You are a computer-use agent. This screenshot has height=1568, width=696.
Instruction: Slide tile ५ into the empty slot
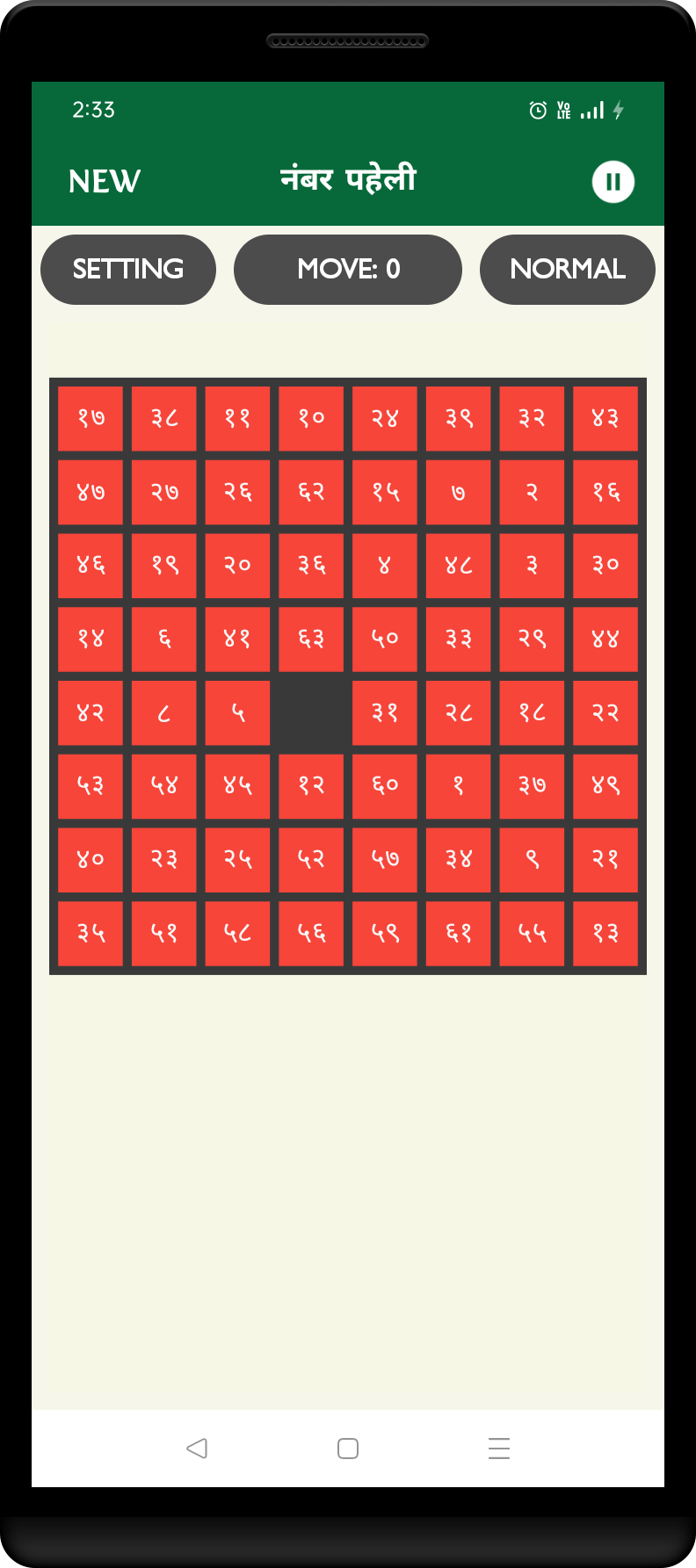pyautogui.click(x=237, y=712)
